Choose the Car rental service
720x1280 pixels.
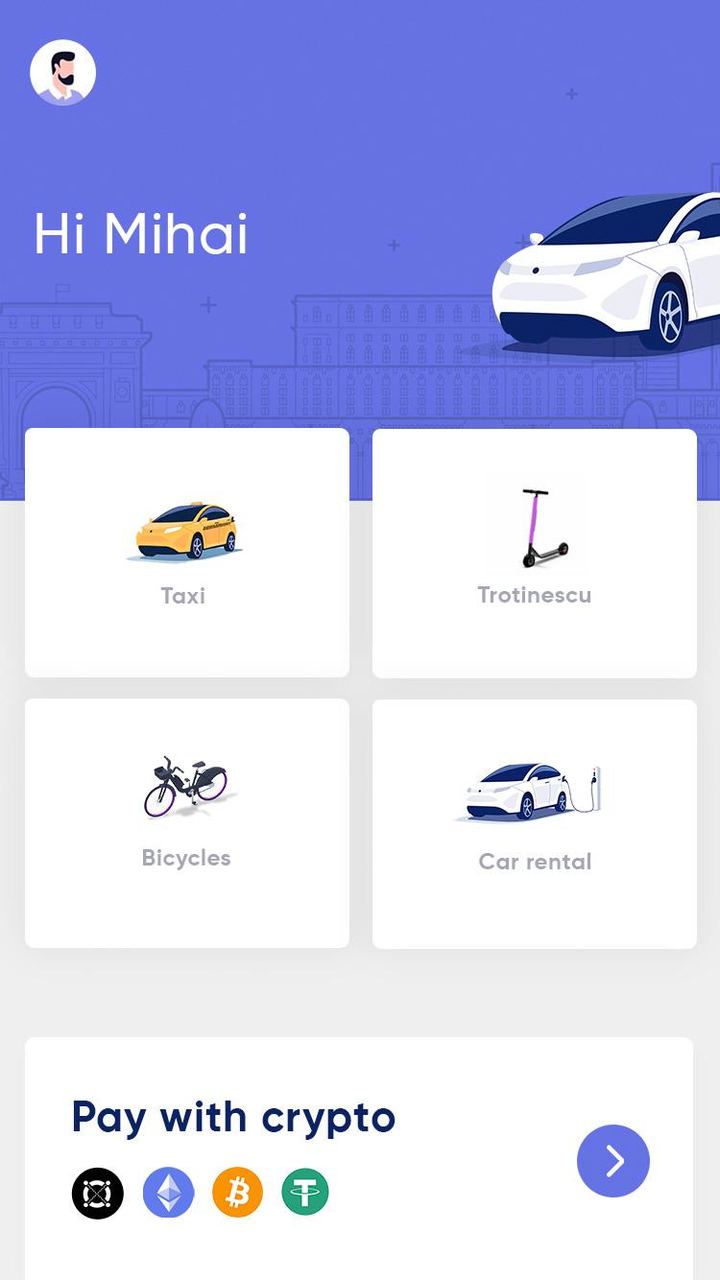pos(534,822)
